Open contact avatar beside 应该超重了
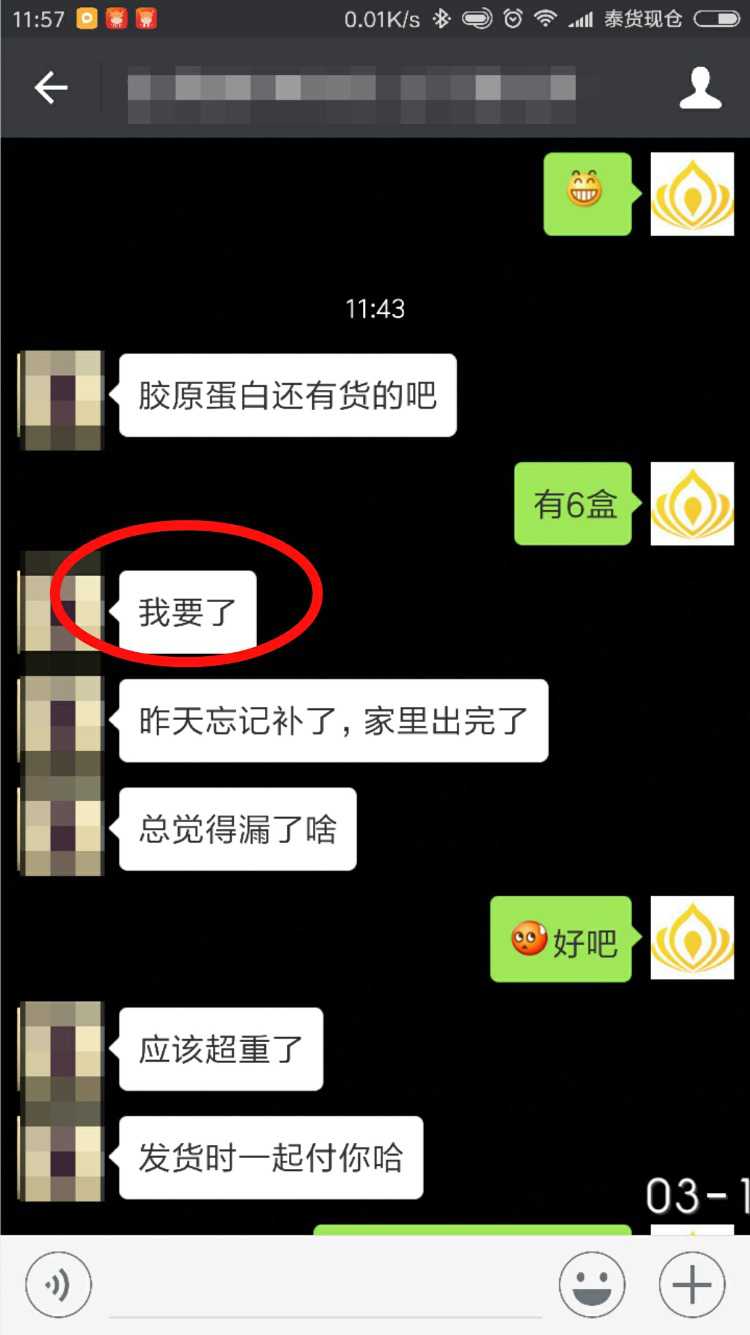Viewport: 750px width, 1335px height. tap(62, 1046)
